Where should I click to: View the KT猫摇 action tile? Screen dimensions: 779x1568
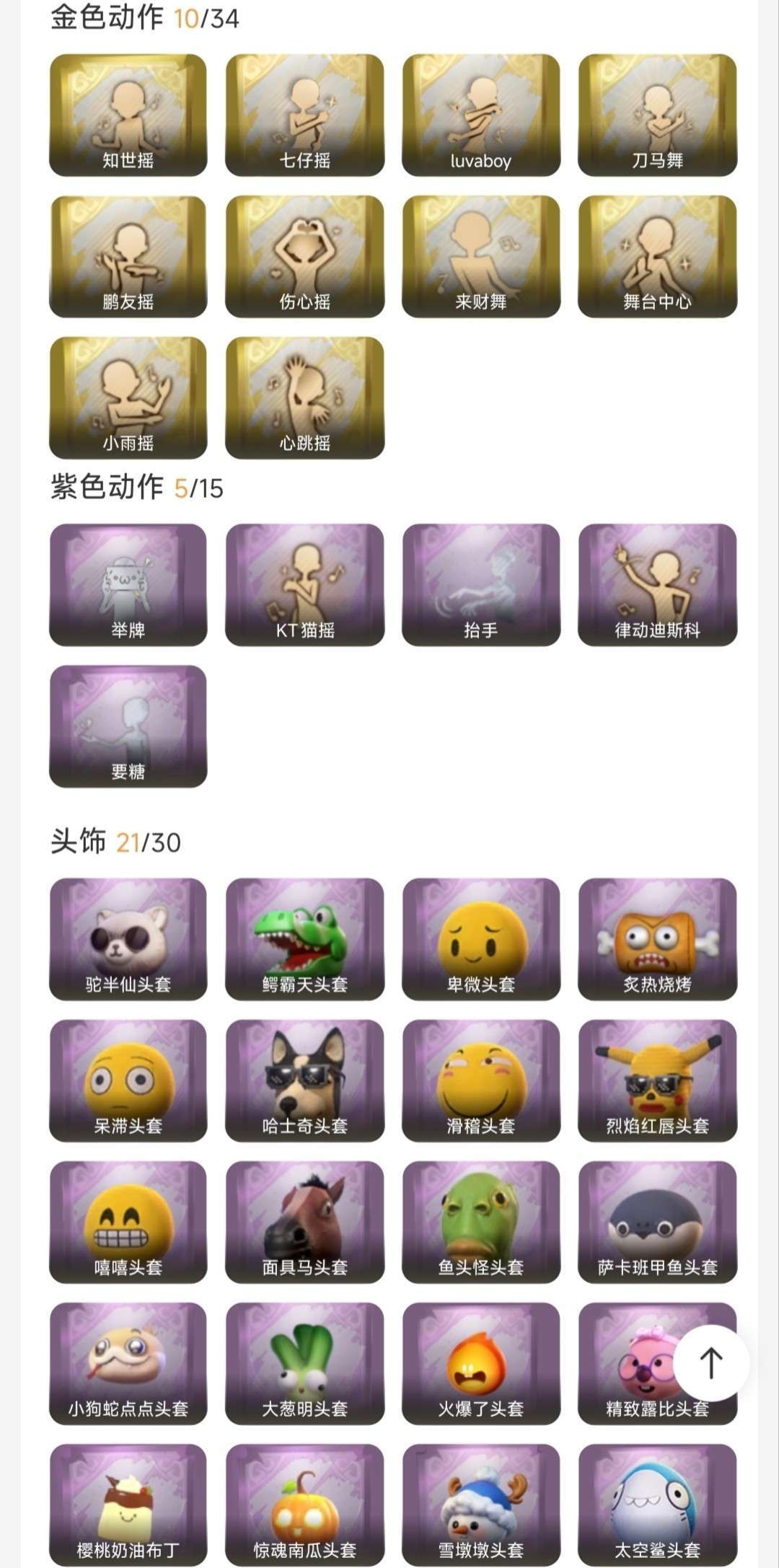point(304,585)
